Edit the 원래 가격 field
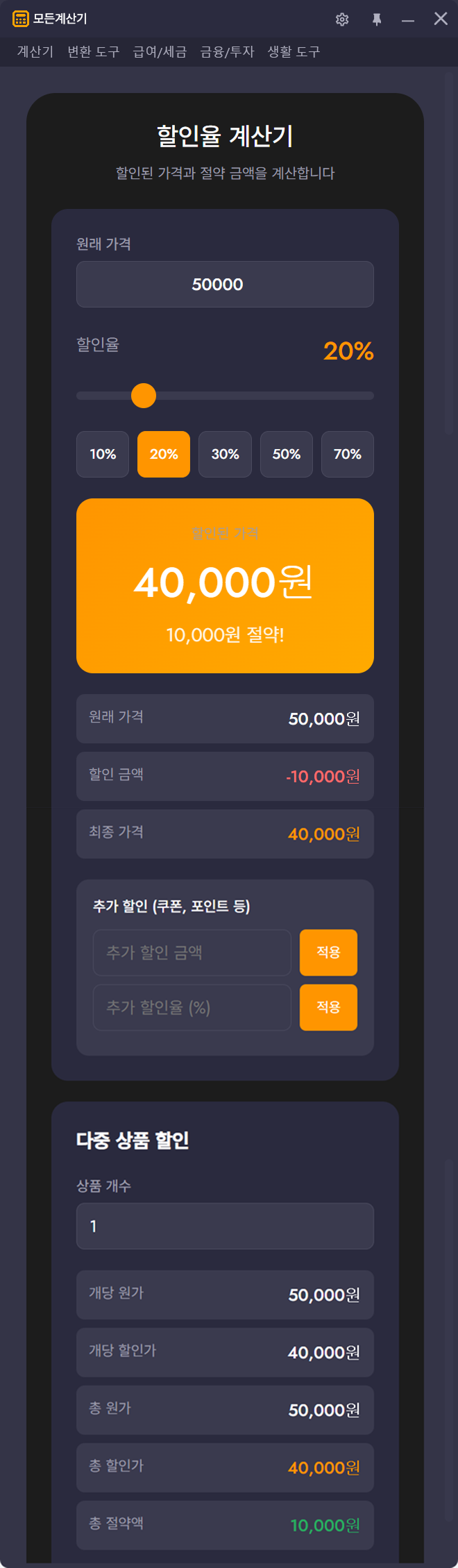458x1568 pixels. click(225, 285)
